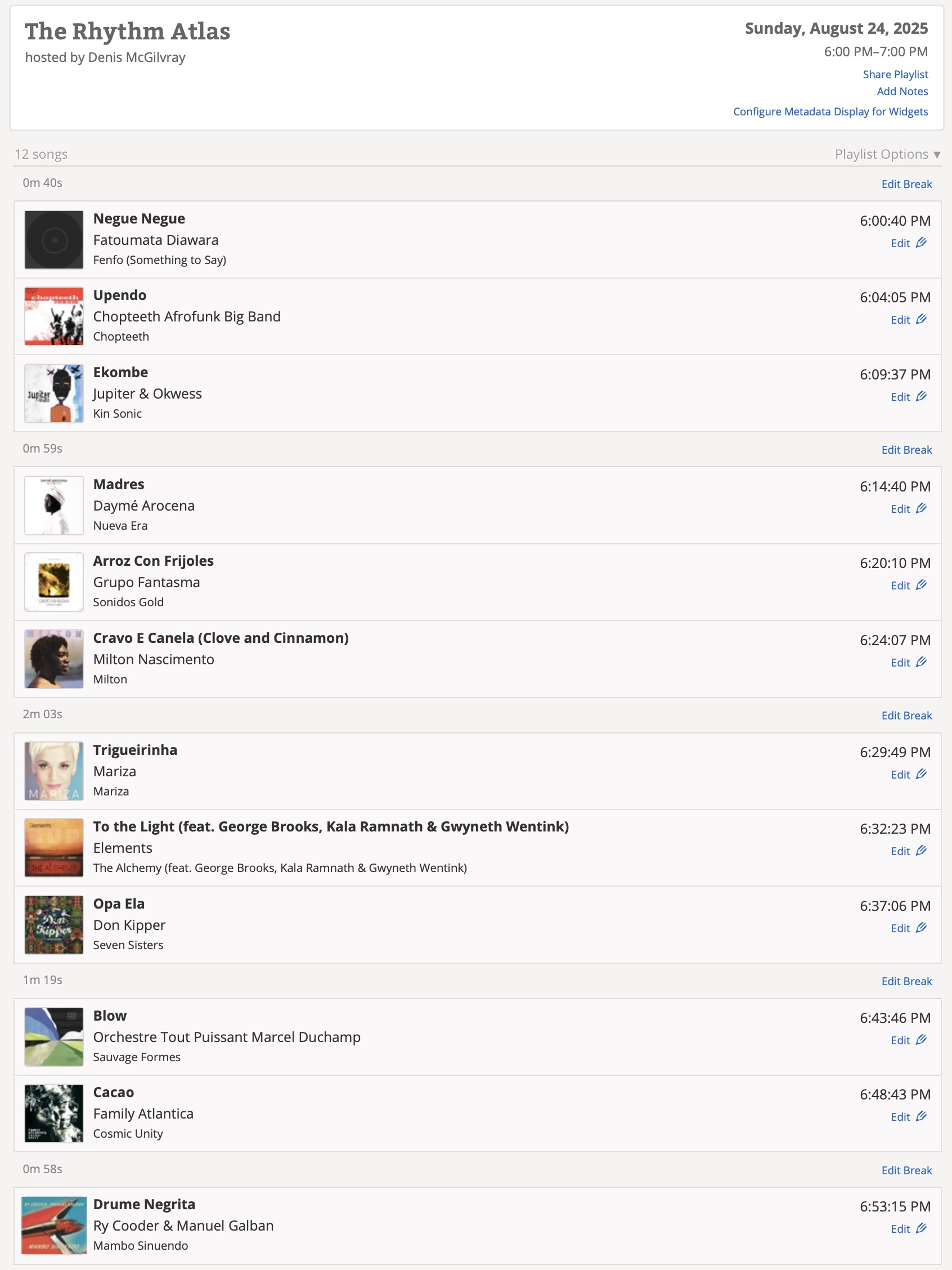
Task: Edit Arroz Con Frijoles entry
Action: [x=908, y=585]
